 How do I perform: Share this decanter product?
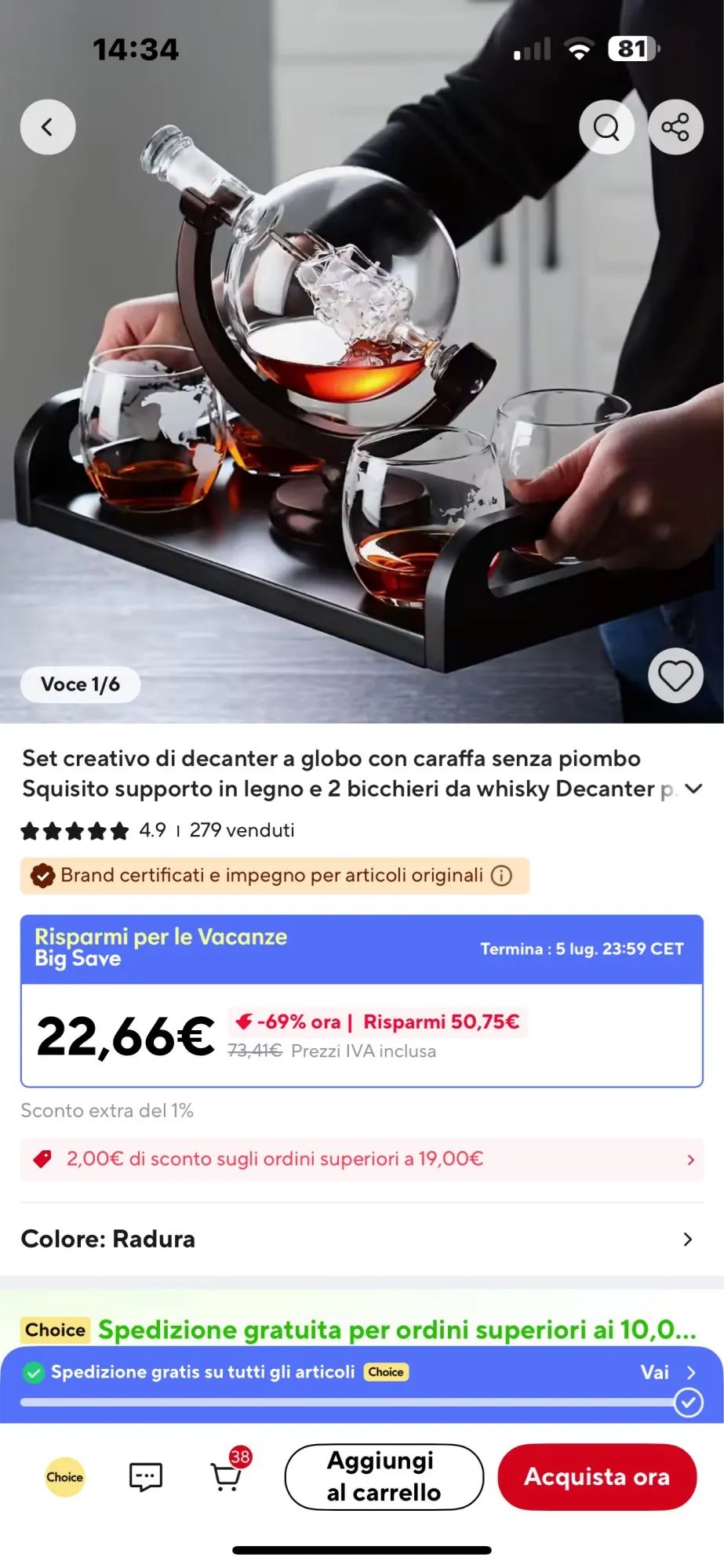tap(675, 127)
